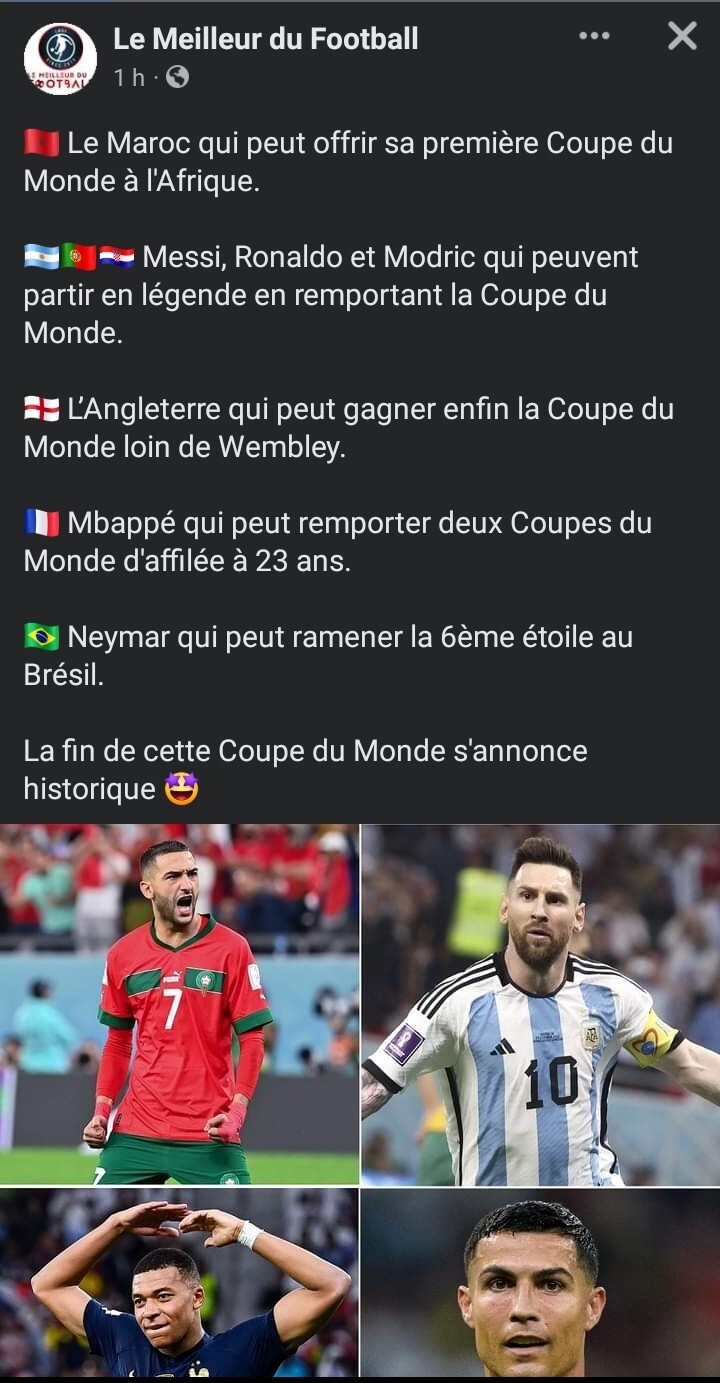The height and width of the screenshot is (1383, 720).
Task: Open the close-up face photo in the post
Action: [x=540, y=1282]
